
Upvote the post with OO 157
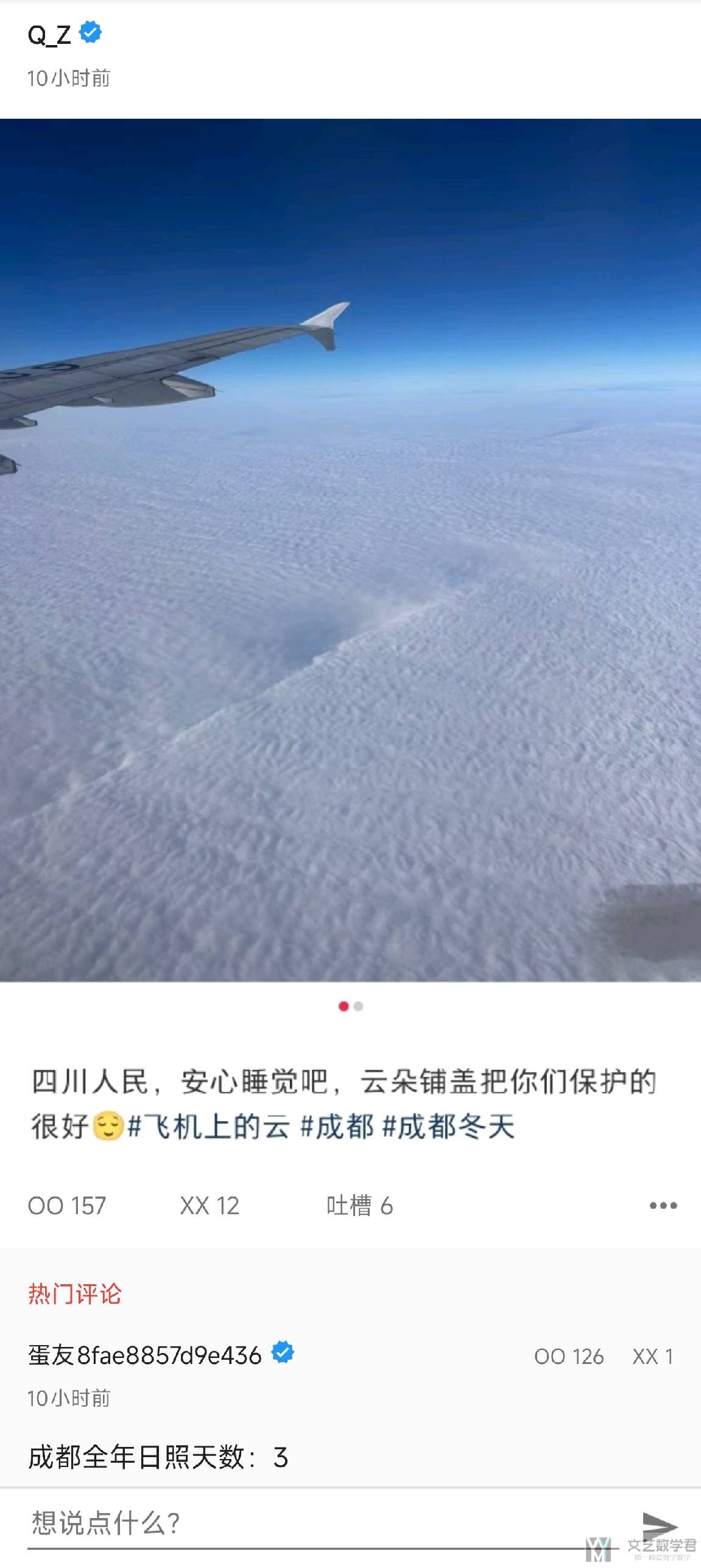[x=67, y=1206]
